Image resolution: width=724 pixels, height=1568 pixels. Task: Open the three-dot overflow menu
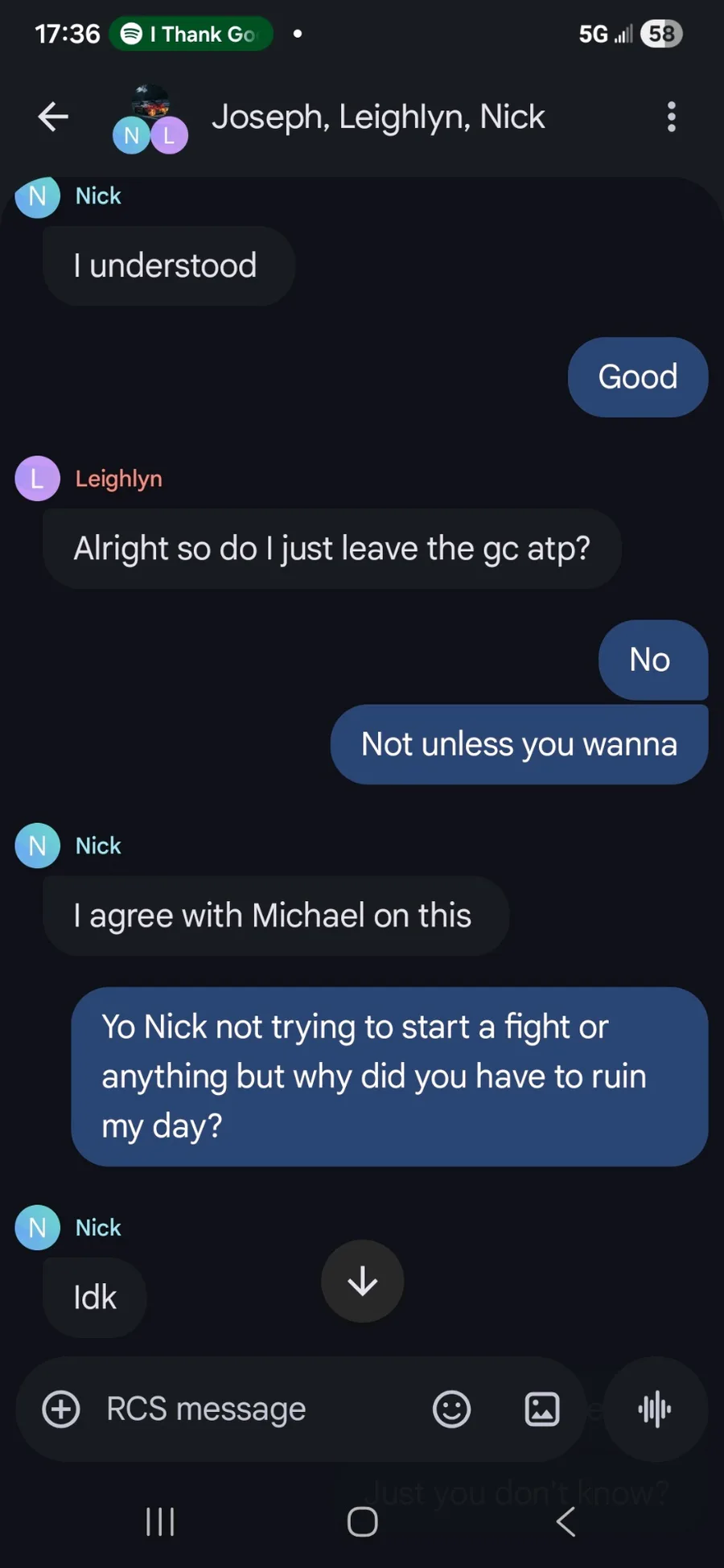coord(672,117)
